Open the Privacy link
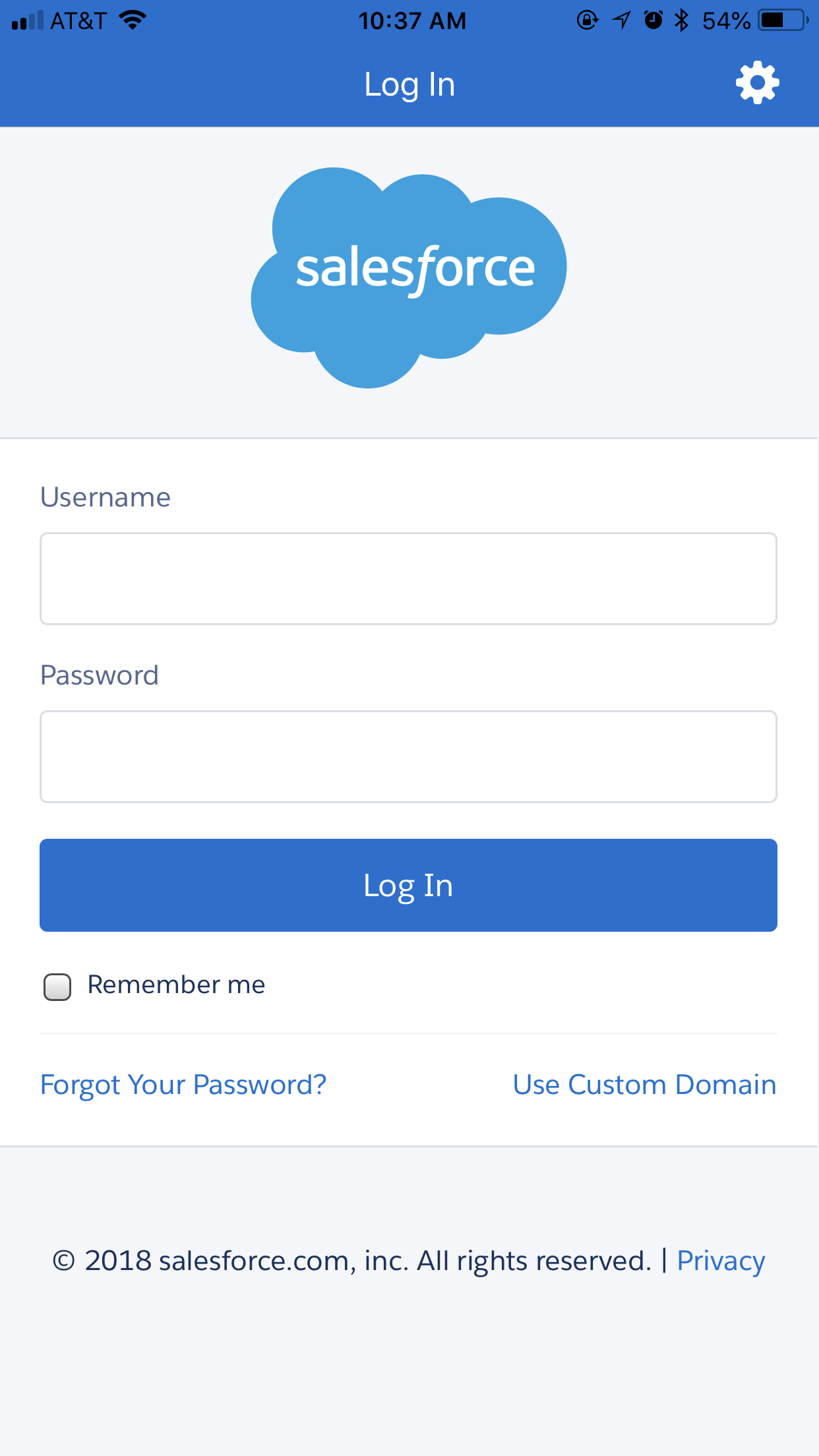 [x=721, y=1261]
